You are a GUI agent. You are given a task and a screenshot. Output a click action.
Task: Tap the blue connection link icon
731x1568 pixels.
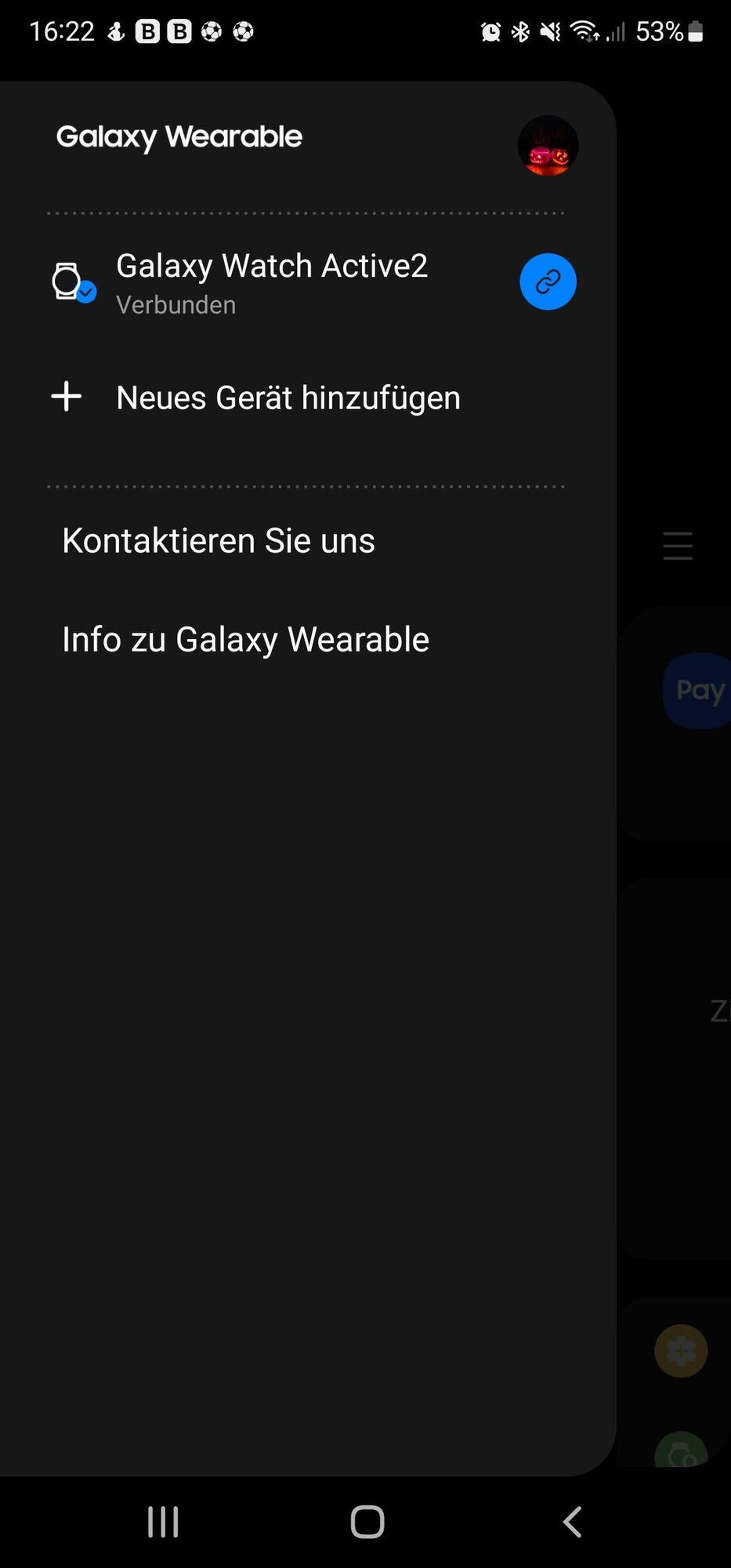(548, 281)
